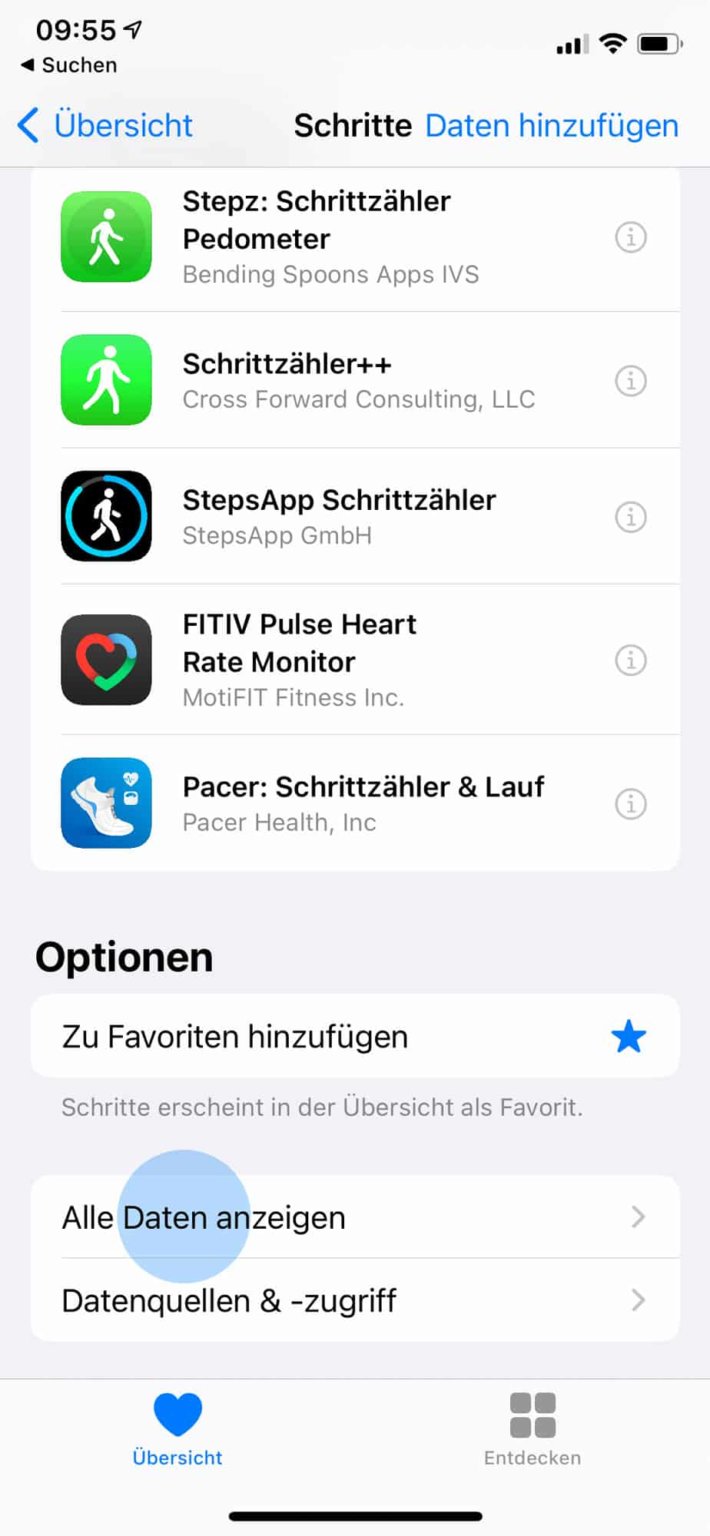
Task: Go back to Übersicht
Action: (105, 126)
